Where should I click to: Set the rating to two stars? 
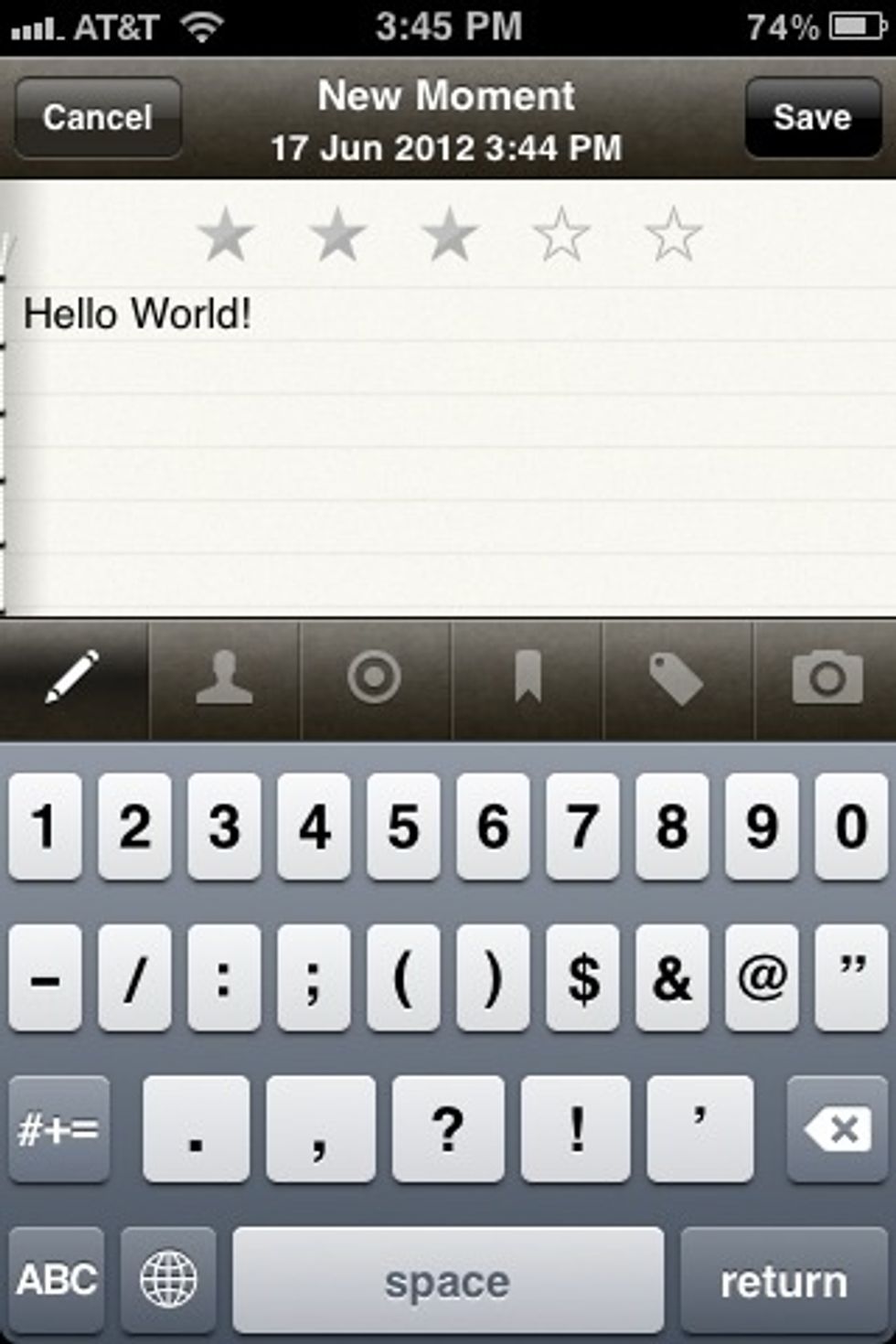coord(337,234)
